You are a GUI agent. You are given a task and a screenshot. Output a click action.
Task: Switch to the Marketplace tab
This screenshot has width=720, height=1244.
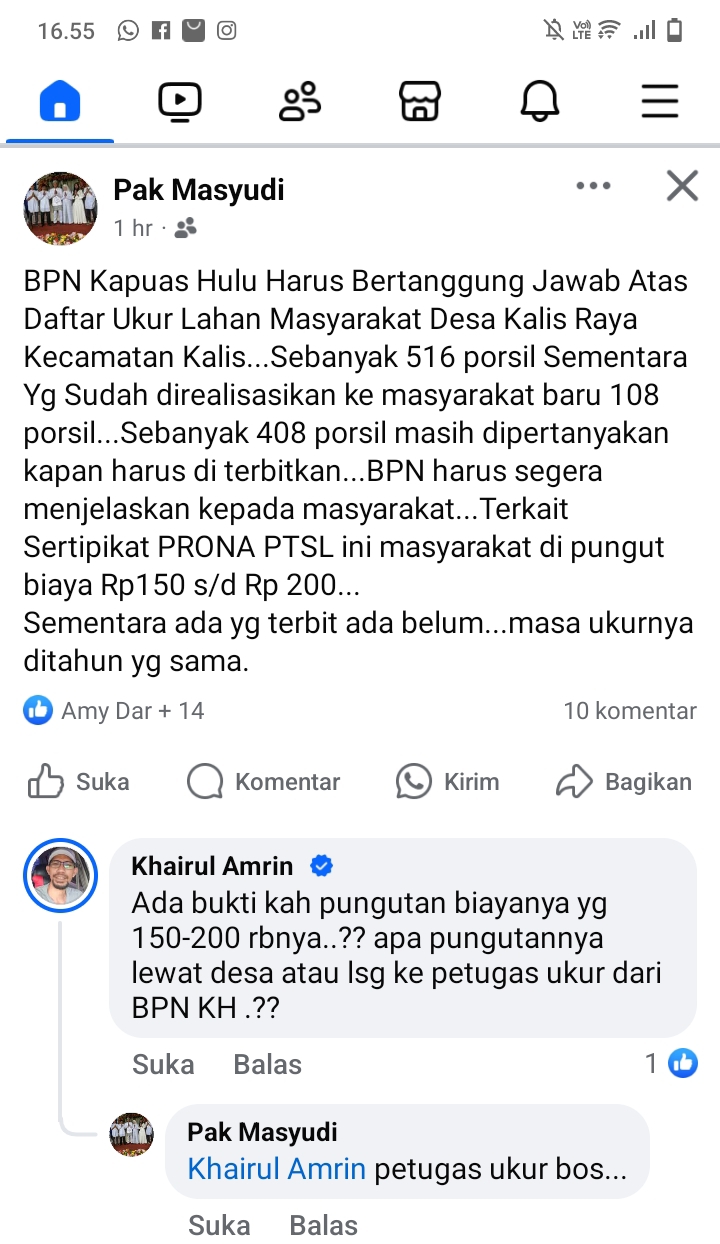(420, 101)
